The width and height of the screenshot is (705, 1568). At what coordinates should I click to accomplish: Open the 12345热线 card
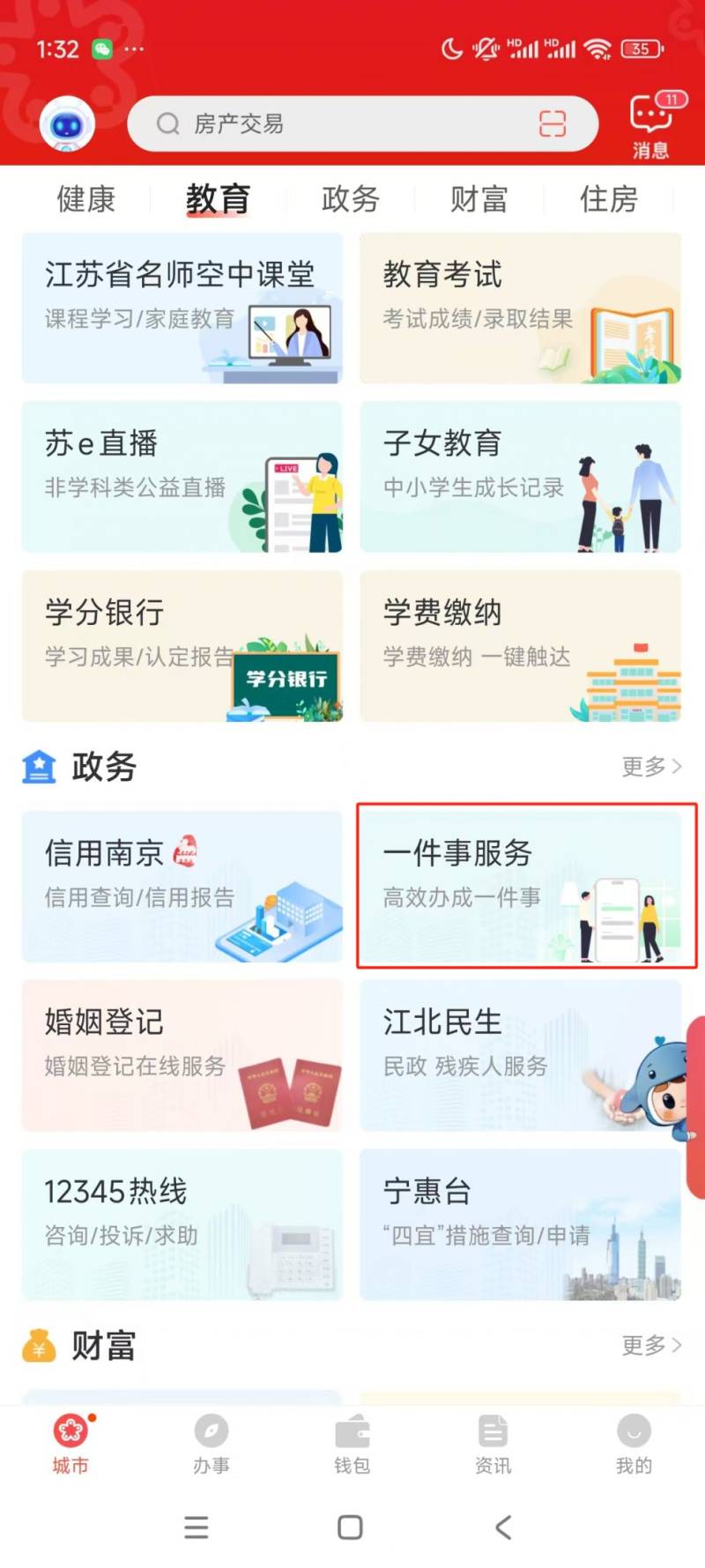point(182,1224)
